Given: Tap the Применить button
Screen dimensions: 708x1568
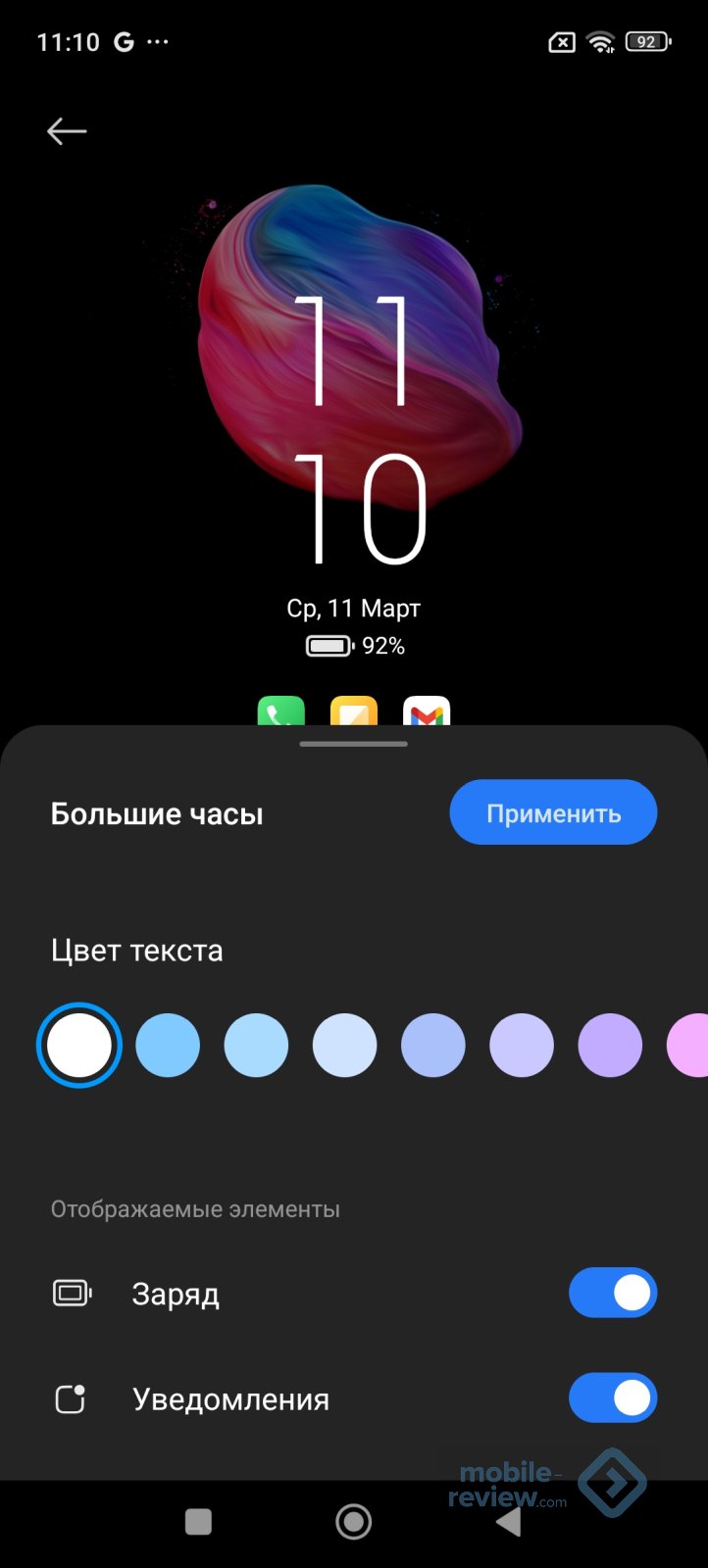Looking at the screenshot, I should (553, 812).
